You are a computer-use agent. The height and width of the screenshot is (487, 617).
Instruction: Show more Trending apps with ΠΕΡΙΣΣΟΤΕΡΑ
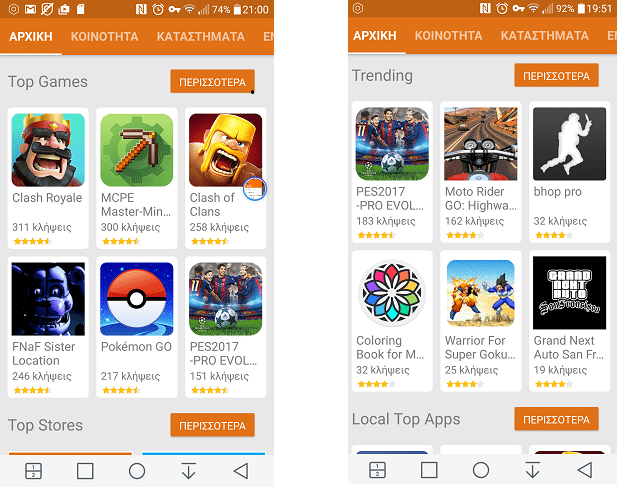[556, 75]
